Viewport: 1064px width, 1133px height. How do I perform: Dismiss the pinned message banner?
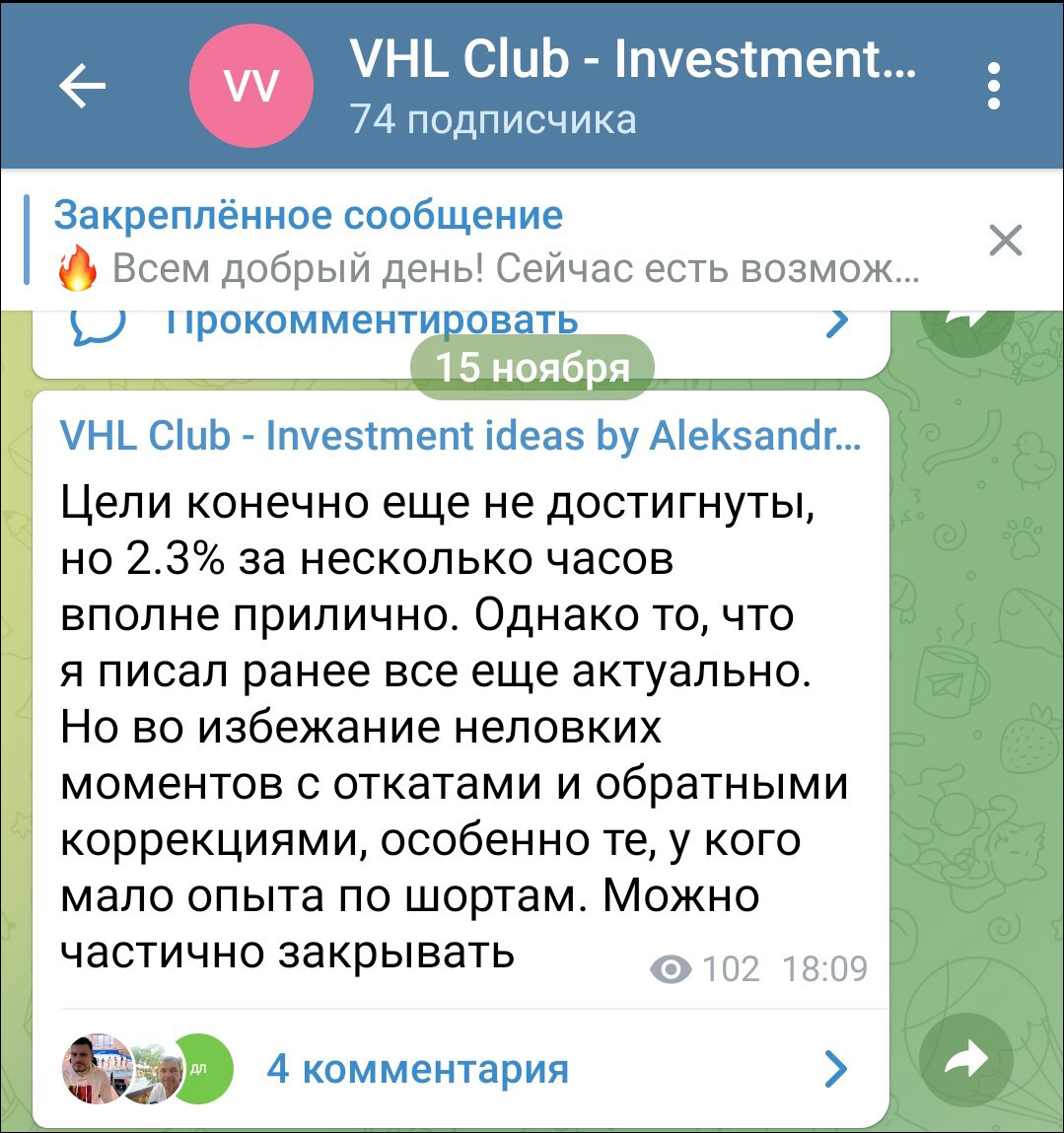coord(1005,241)
